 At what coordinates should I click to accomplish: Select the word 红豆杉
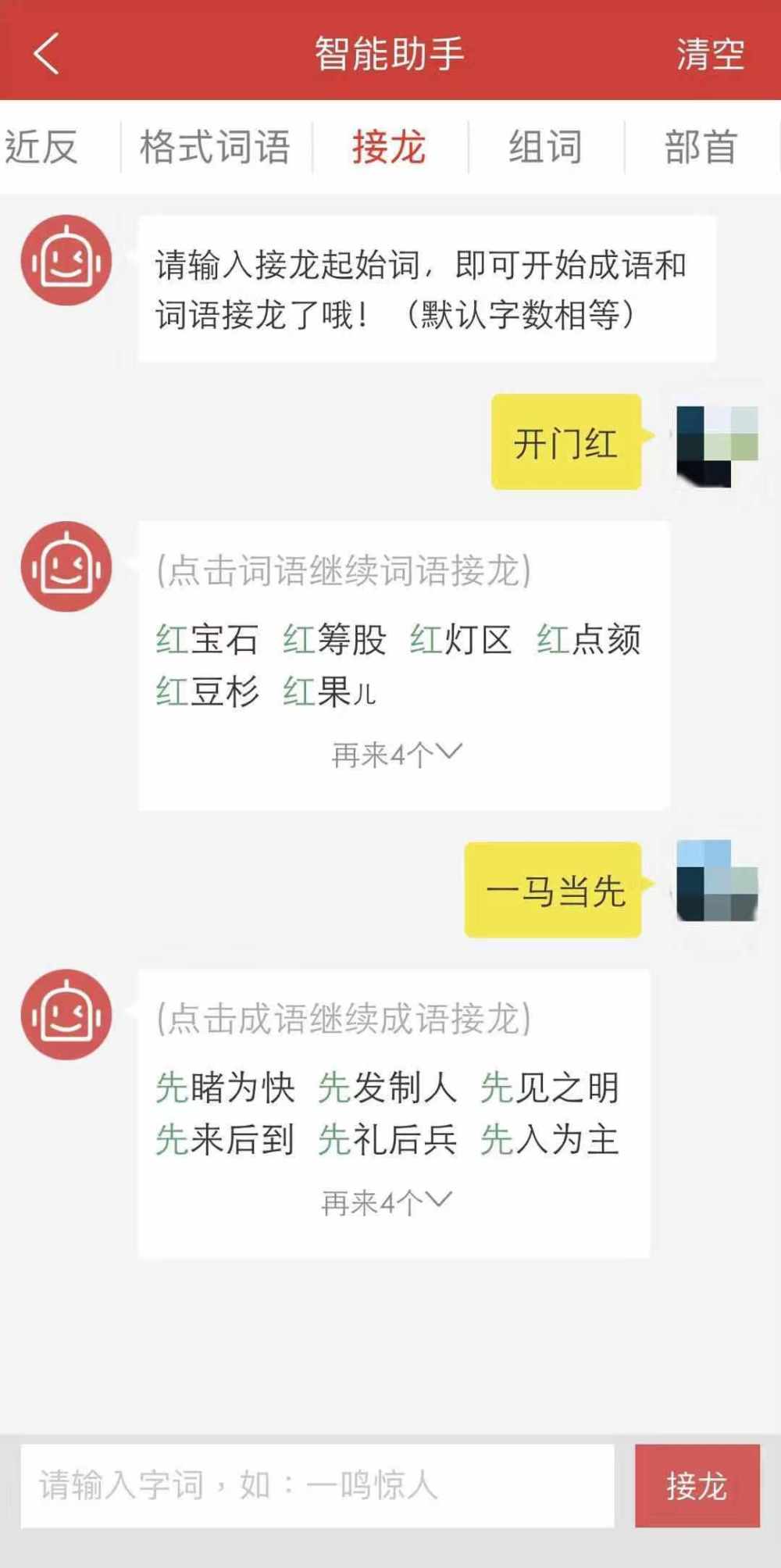click(x=207, y=691)
